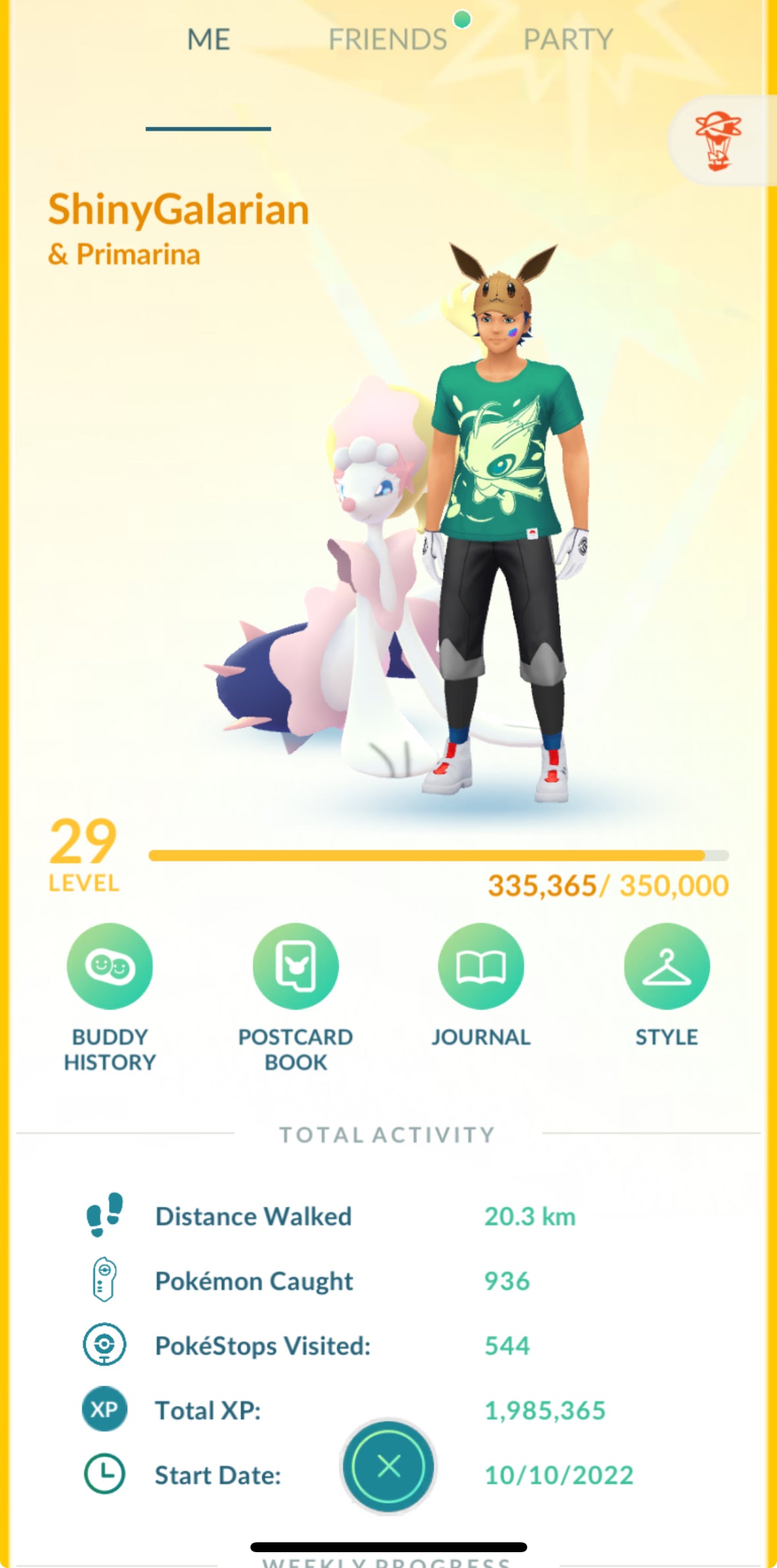
Task: Open the Postcard Book
Action: 295,966
